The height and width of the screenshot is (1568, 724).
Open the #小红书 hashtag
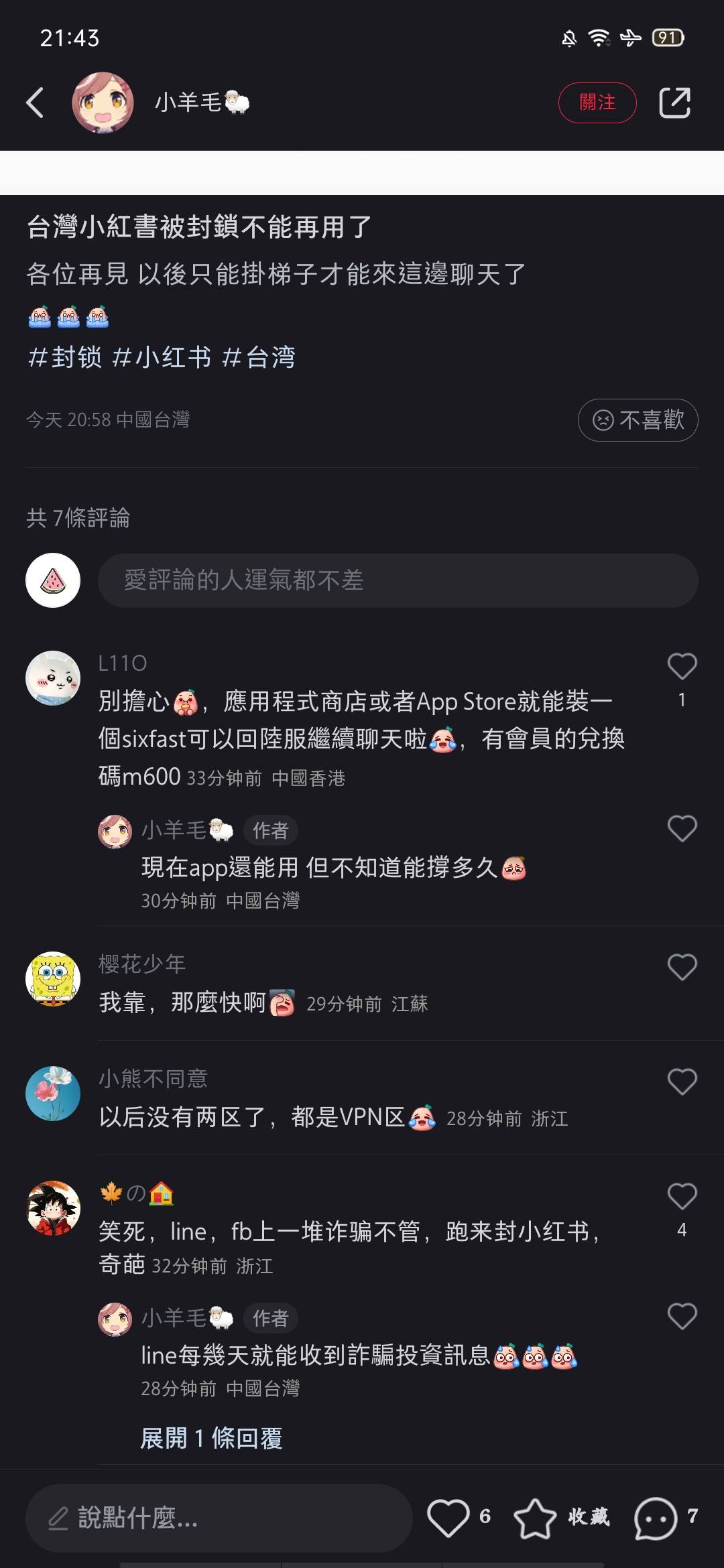(x=162, y=357)
